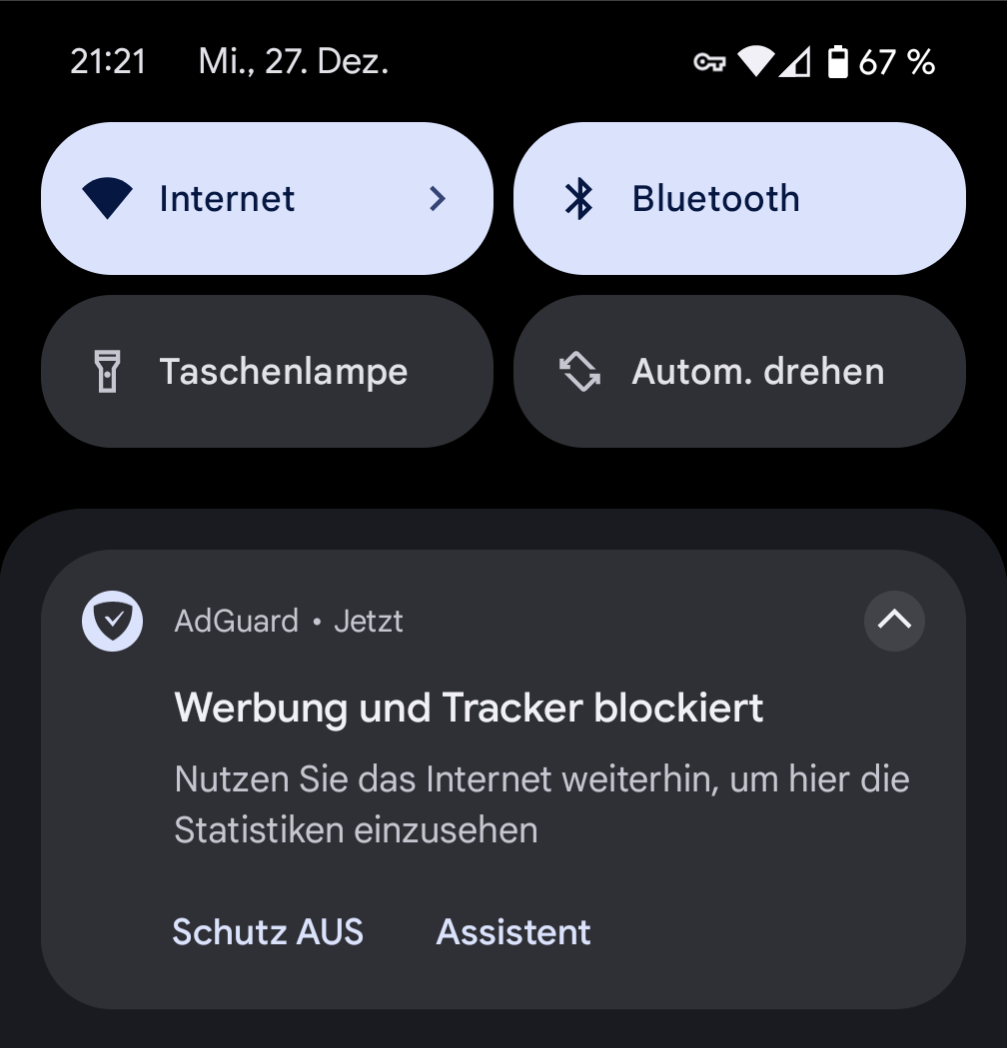Open the AdGuard Assistent
The width and height of the screenshot is (1007, 1048).
coord(514,932)
